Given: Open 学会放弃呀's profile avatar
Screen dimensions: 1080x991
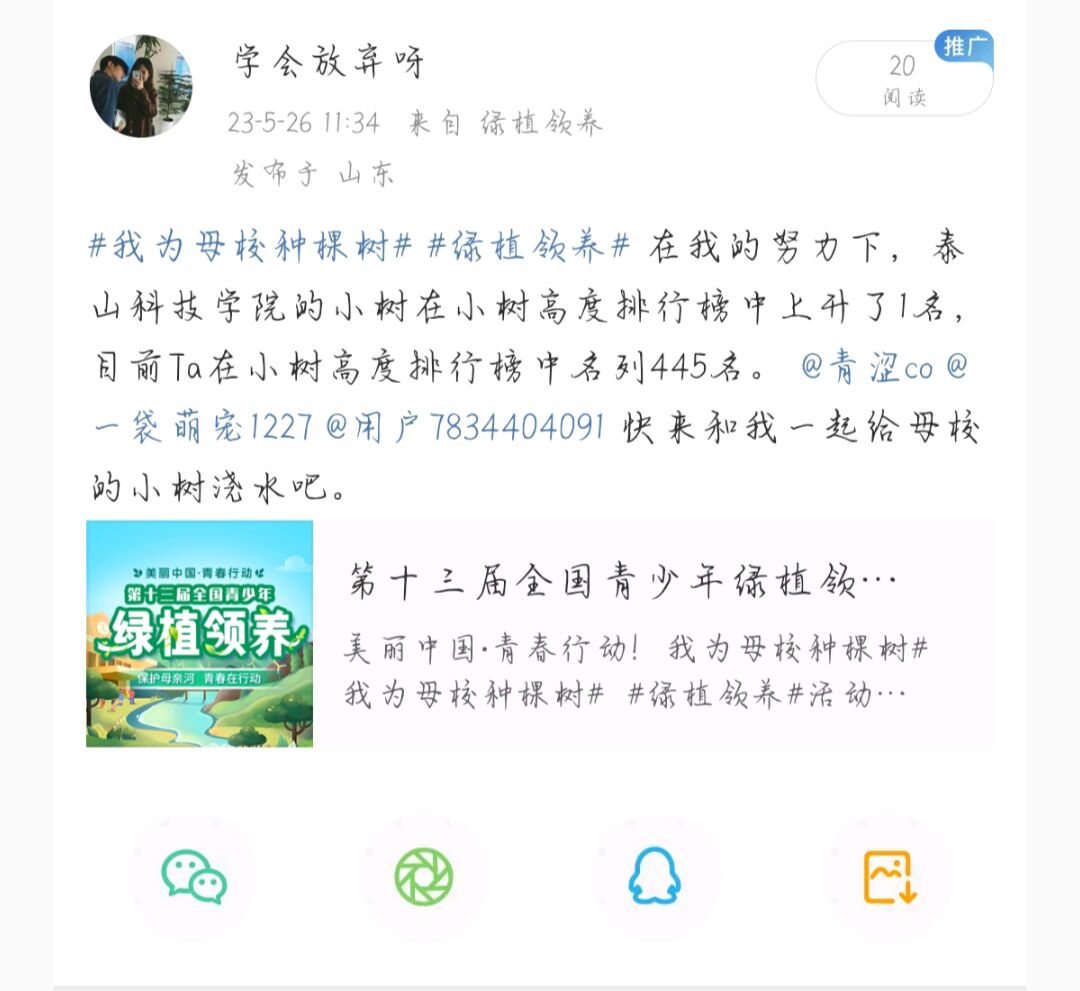Looking at the screenshot, I should click(141, 86).
